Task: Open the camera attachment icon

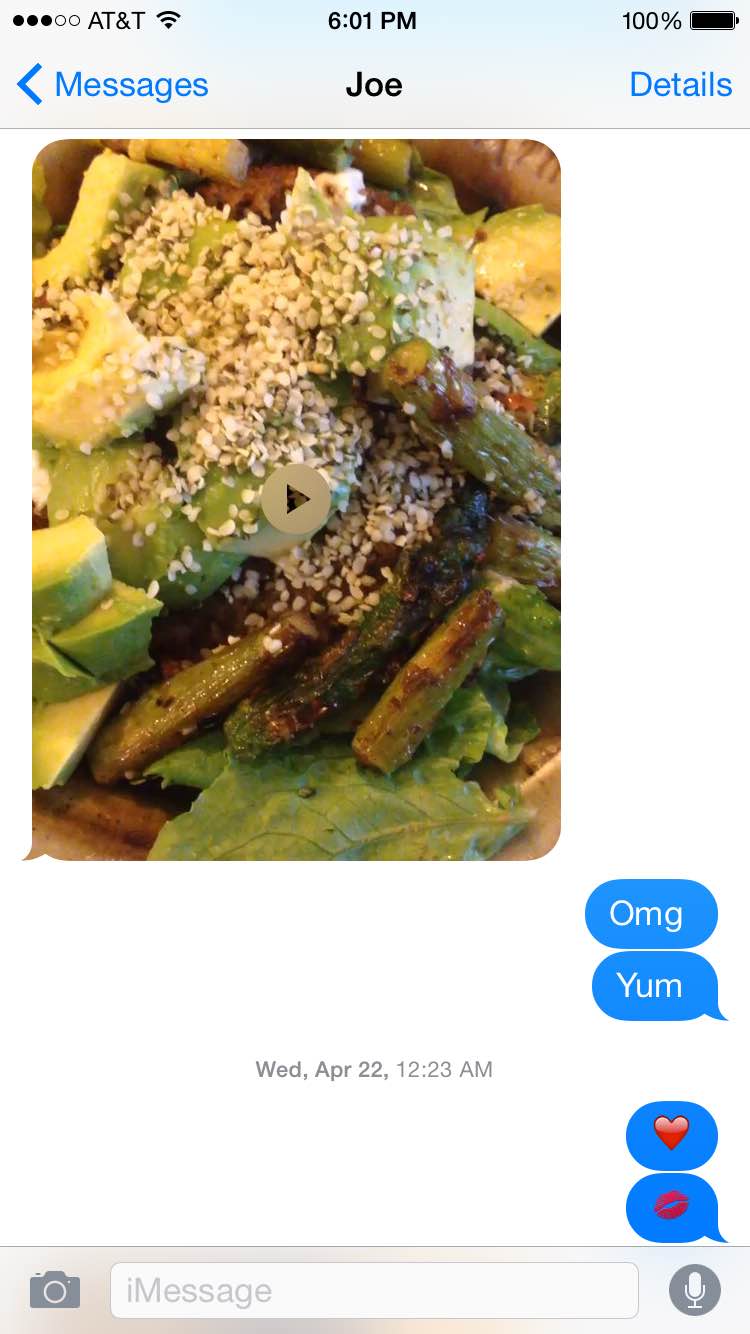Action: (55, 1290)
